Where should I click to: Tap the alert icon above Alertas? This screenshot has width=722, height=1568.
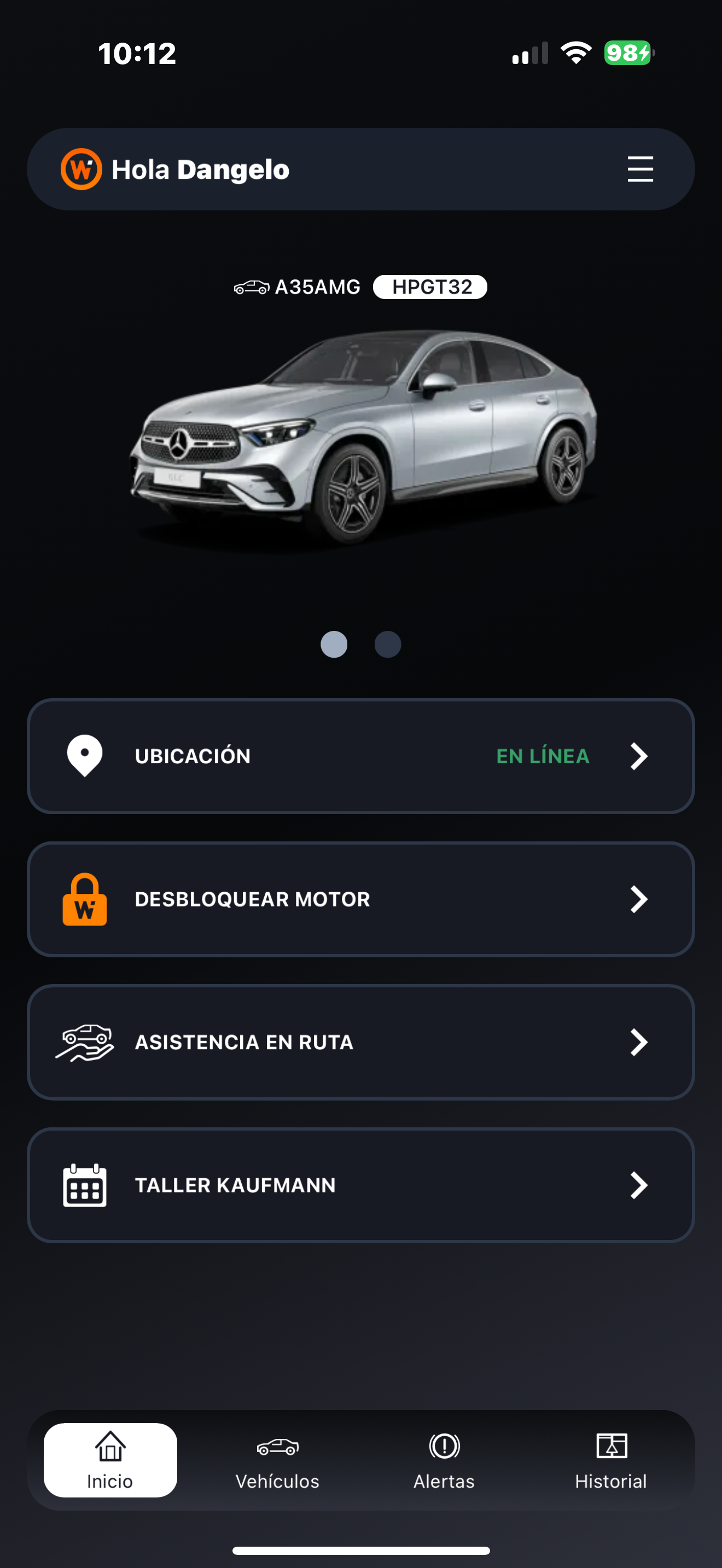444,1447
